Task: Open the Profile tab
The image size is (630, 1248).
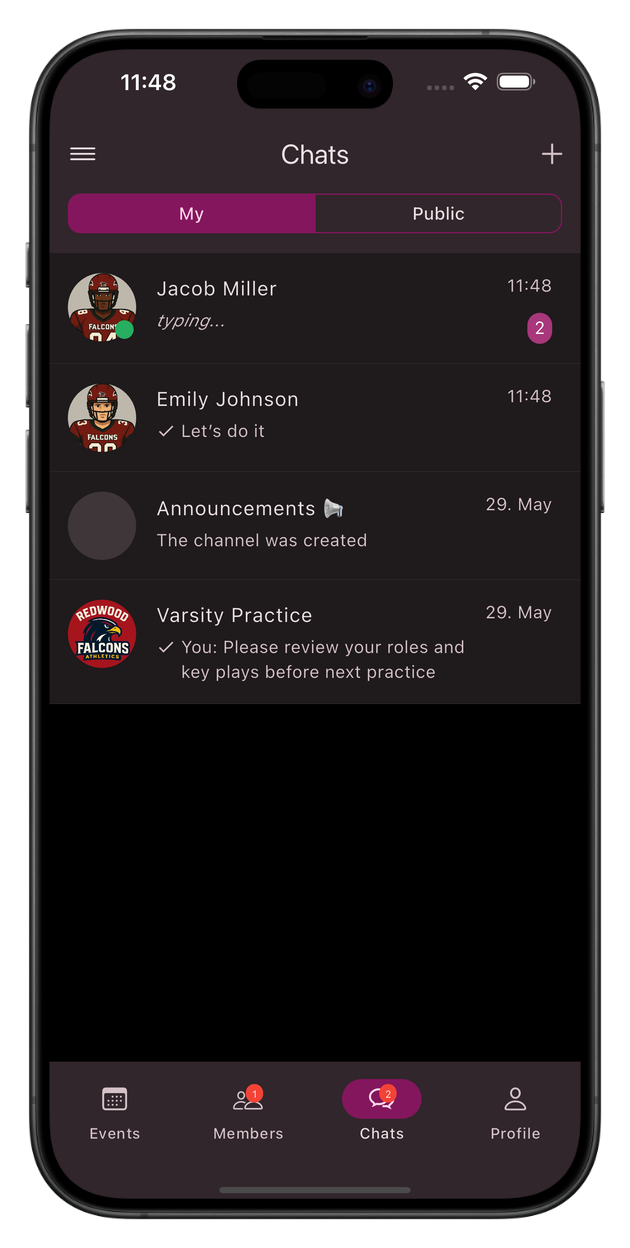Action: (515, 1112)
